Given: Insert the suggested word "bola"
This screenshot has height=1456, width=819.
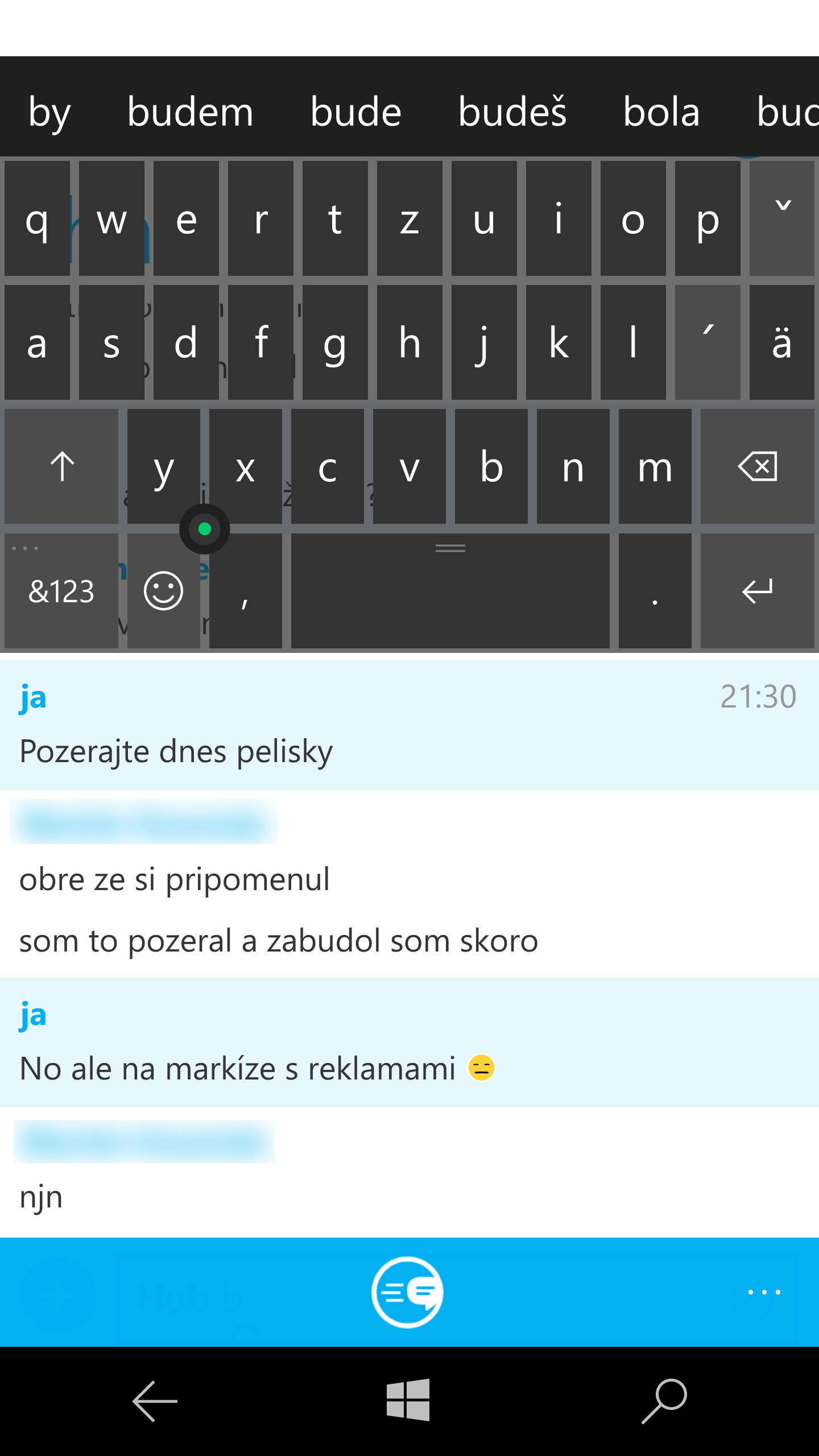Looking at the screenshot, I should point(661,111).
